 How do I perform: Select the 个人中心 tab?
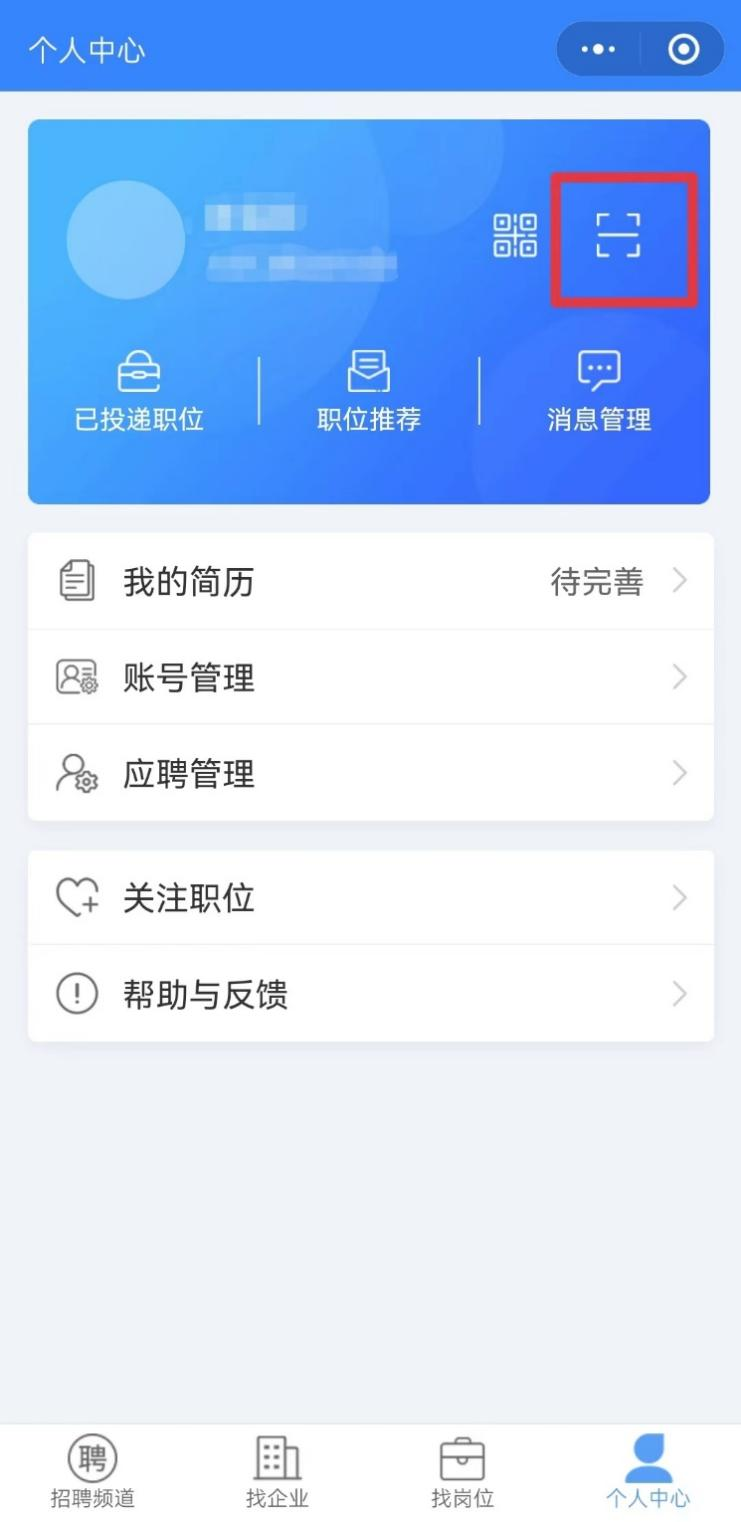coord(648,1471)
